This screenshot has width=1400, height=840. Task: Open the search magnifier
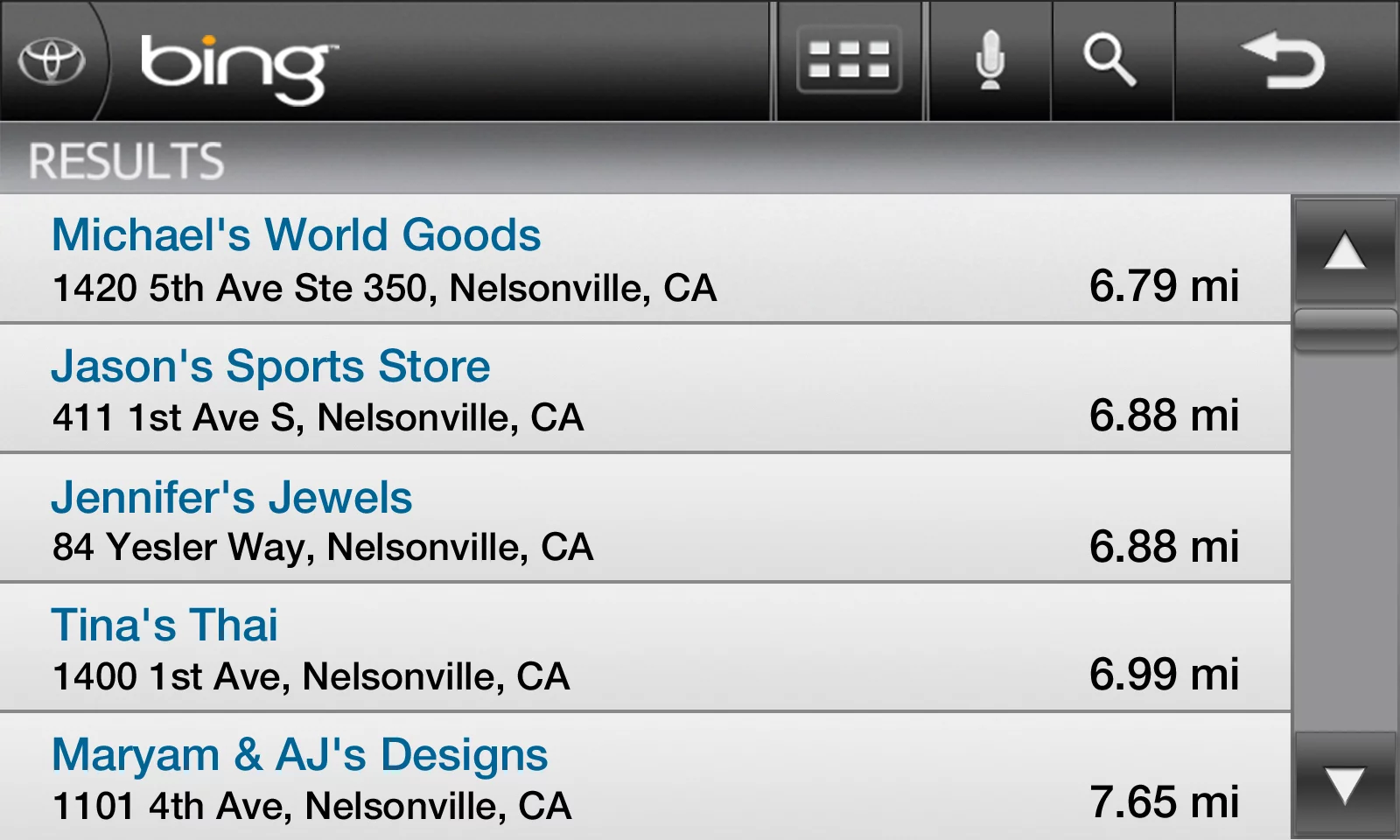(1110, 60)
